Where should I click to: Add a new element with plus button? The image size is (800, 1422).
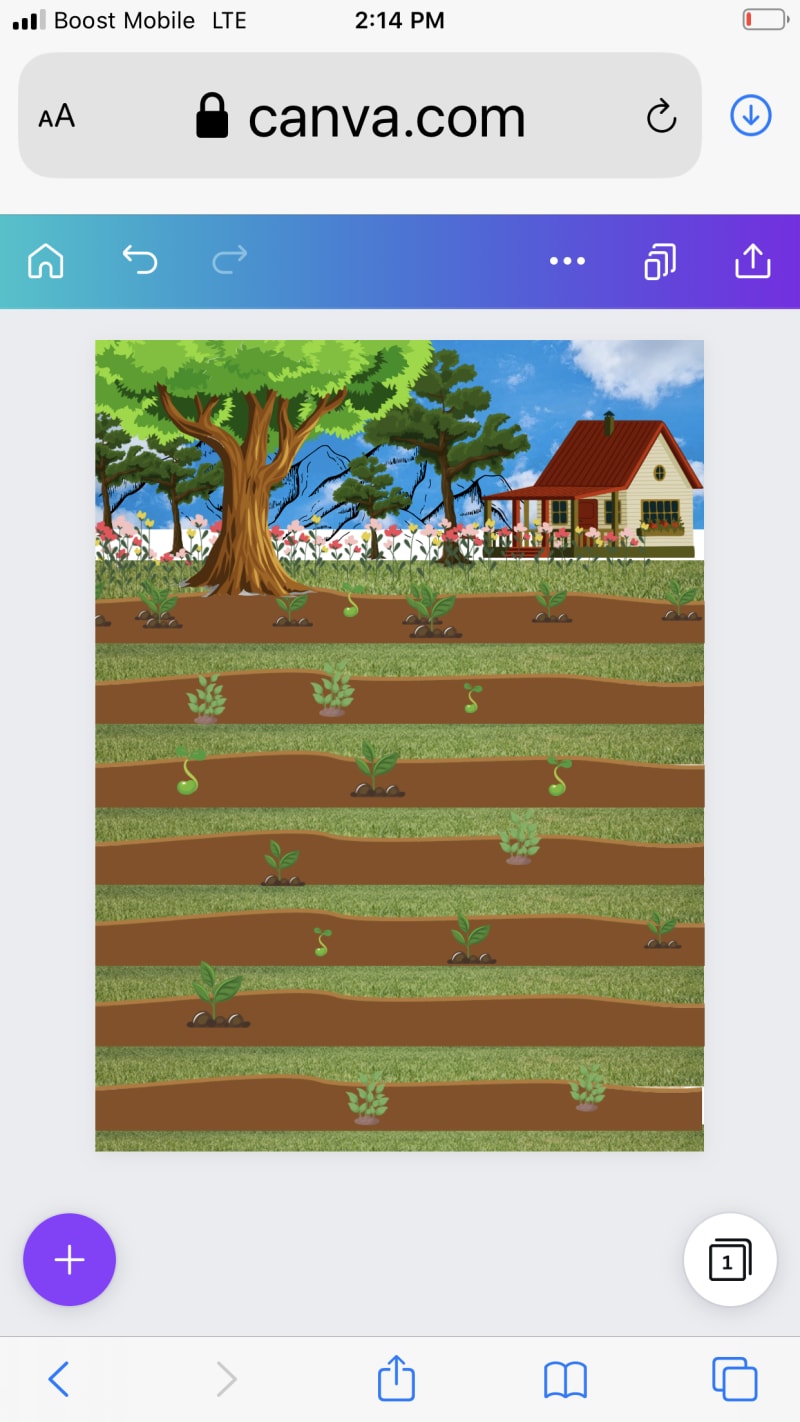pyautogui.click(x=69, y=1260)
